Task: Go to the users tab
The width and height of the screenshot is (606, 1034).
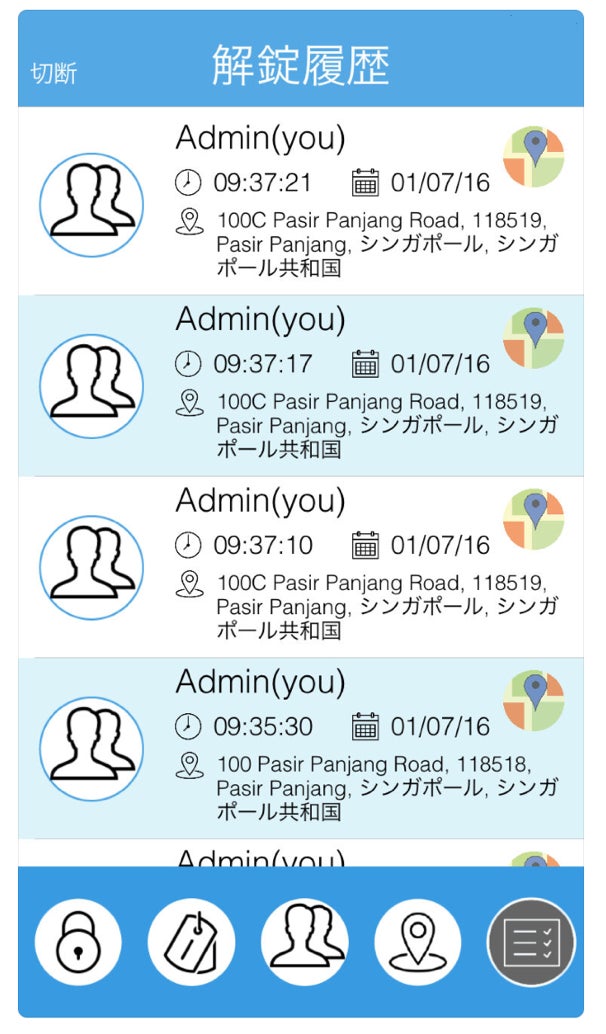Action: coord(304,942)
